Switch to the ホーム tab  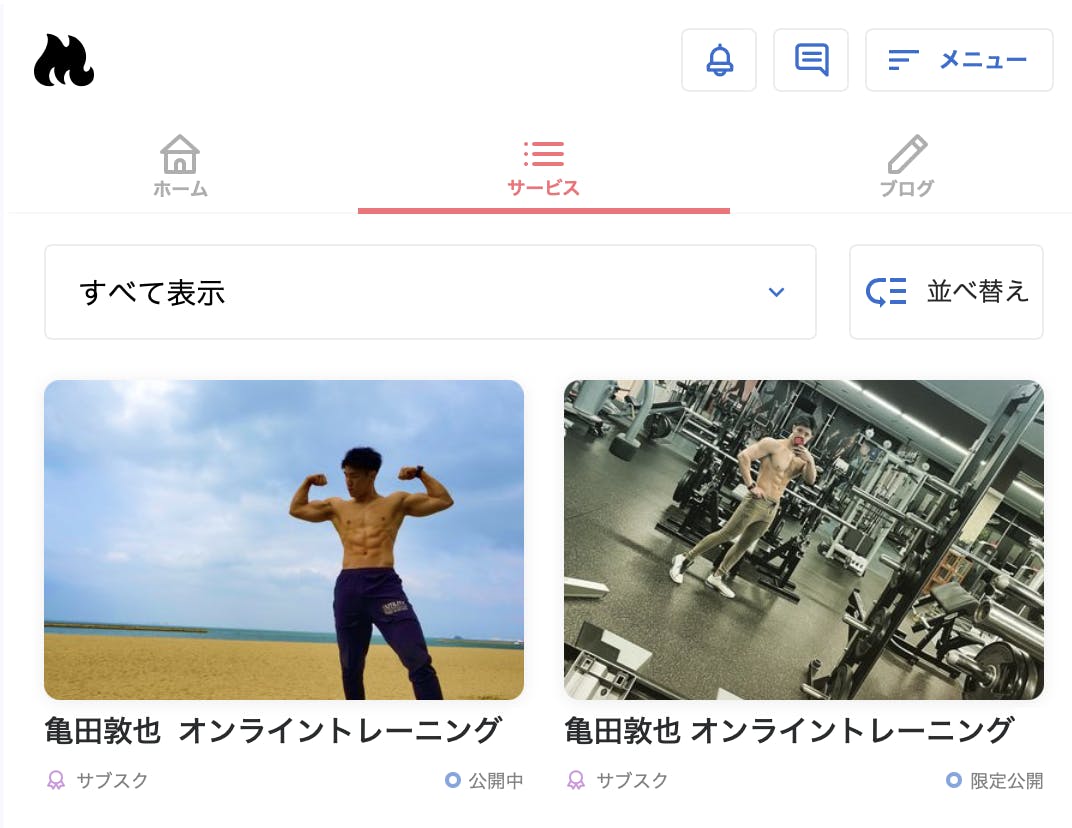click(180, 167)
